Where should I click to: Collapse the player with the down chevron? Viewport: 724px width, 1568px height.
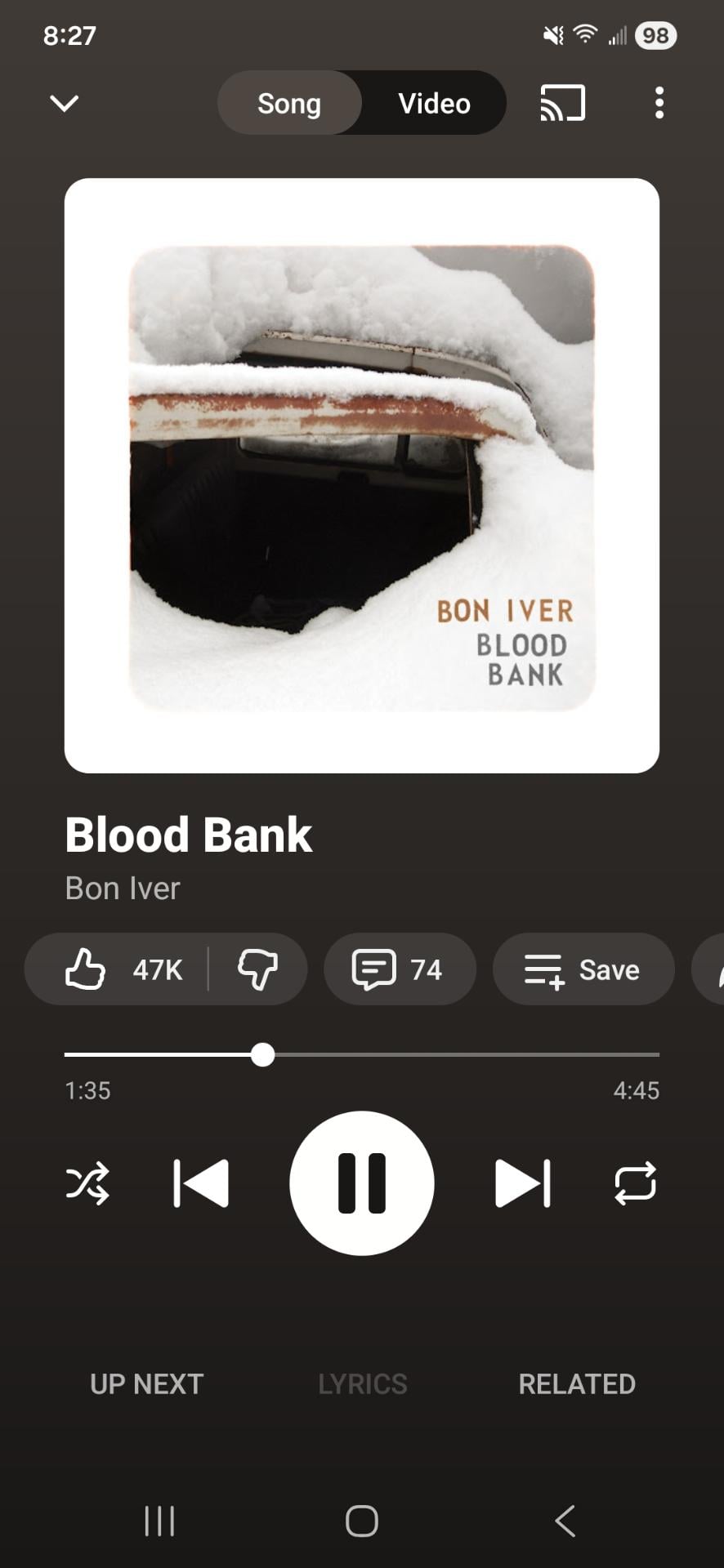[64, 104]
